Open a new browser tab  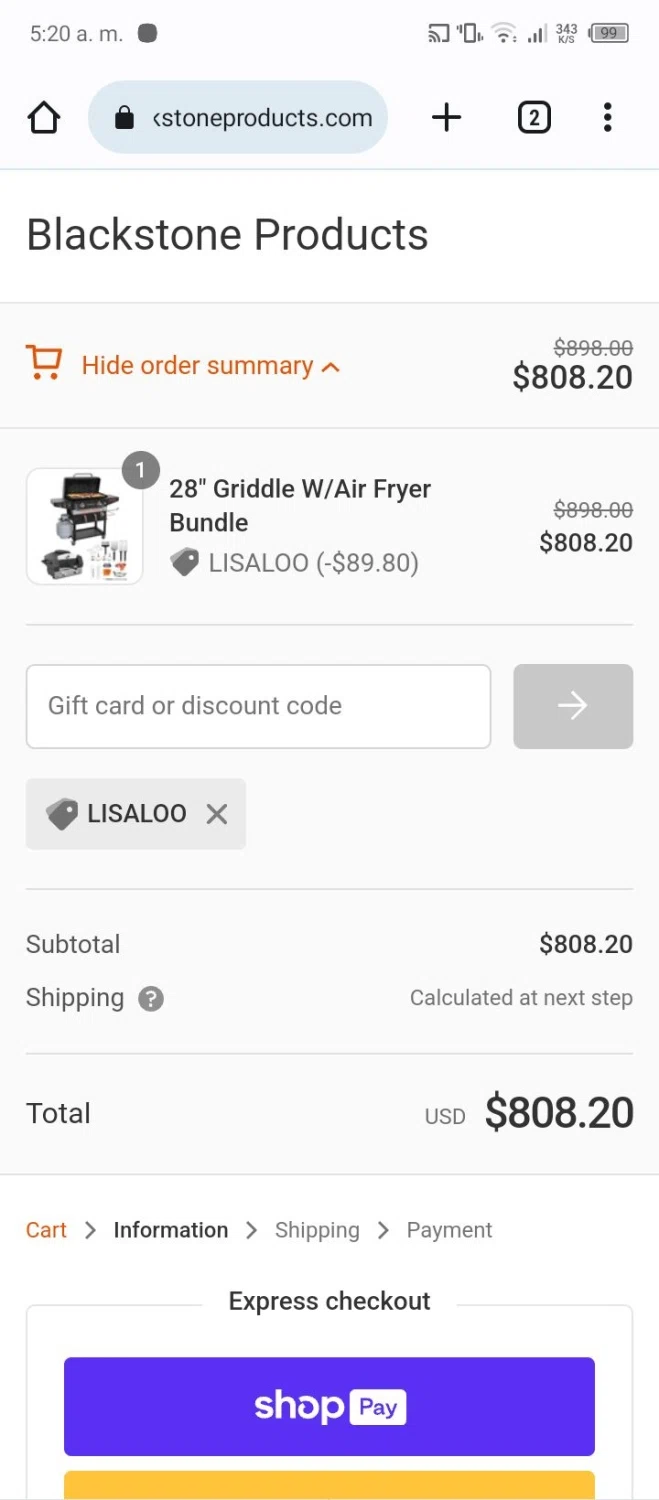446,118
